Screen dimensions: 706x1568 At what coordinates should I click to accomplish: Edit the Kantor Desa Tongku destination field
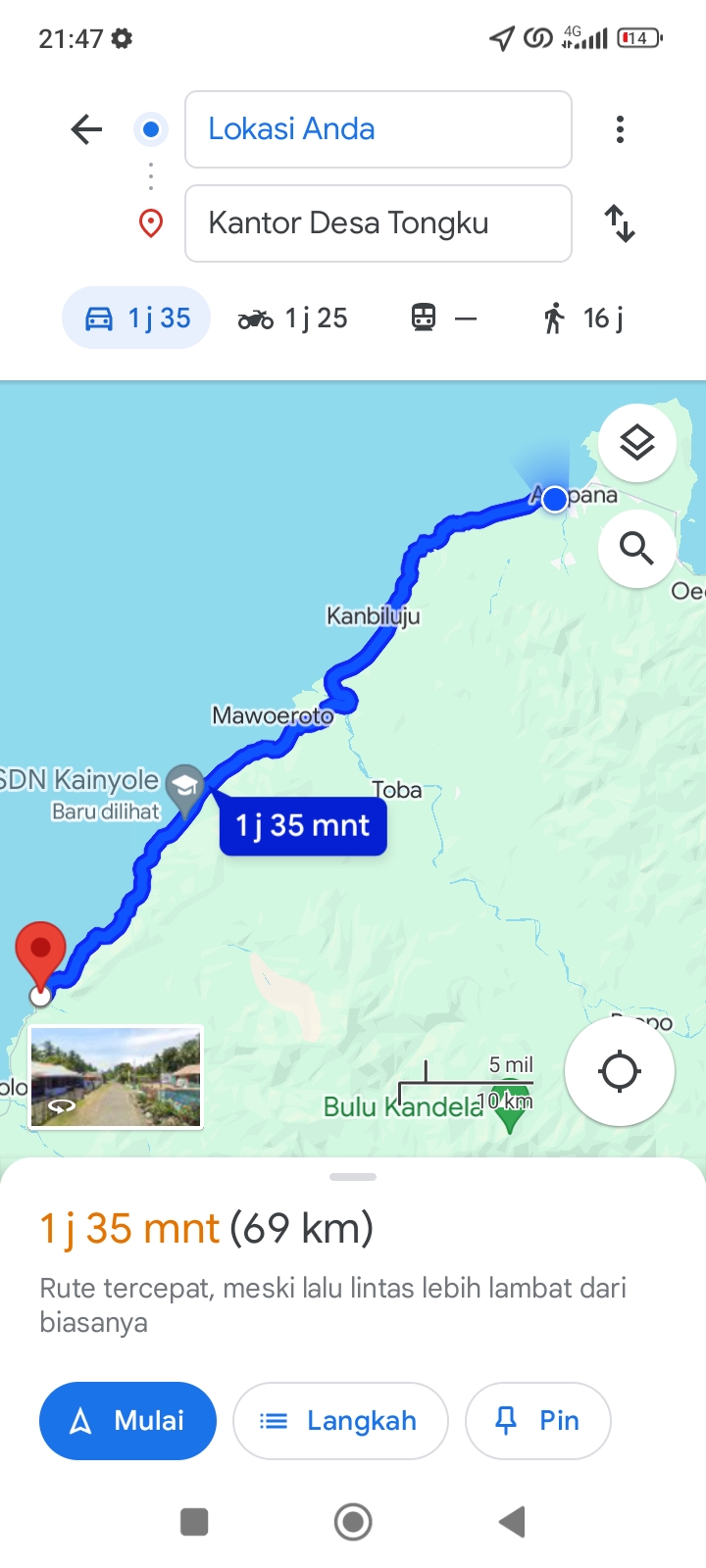(378, 223)
